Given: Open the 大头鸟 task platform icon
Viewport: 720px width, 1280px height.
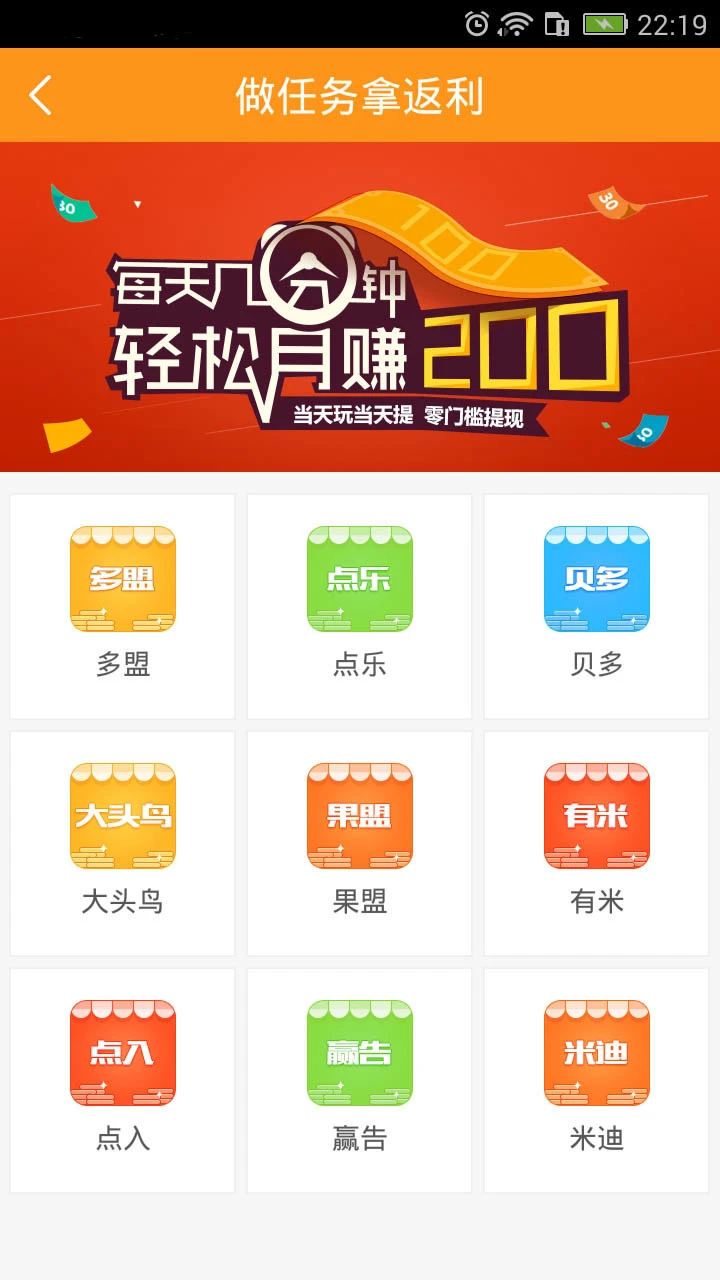Looking at the screenshot, I should (122, 816).
